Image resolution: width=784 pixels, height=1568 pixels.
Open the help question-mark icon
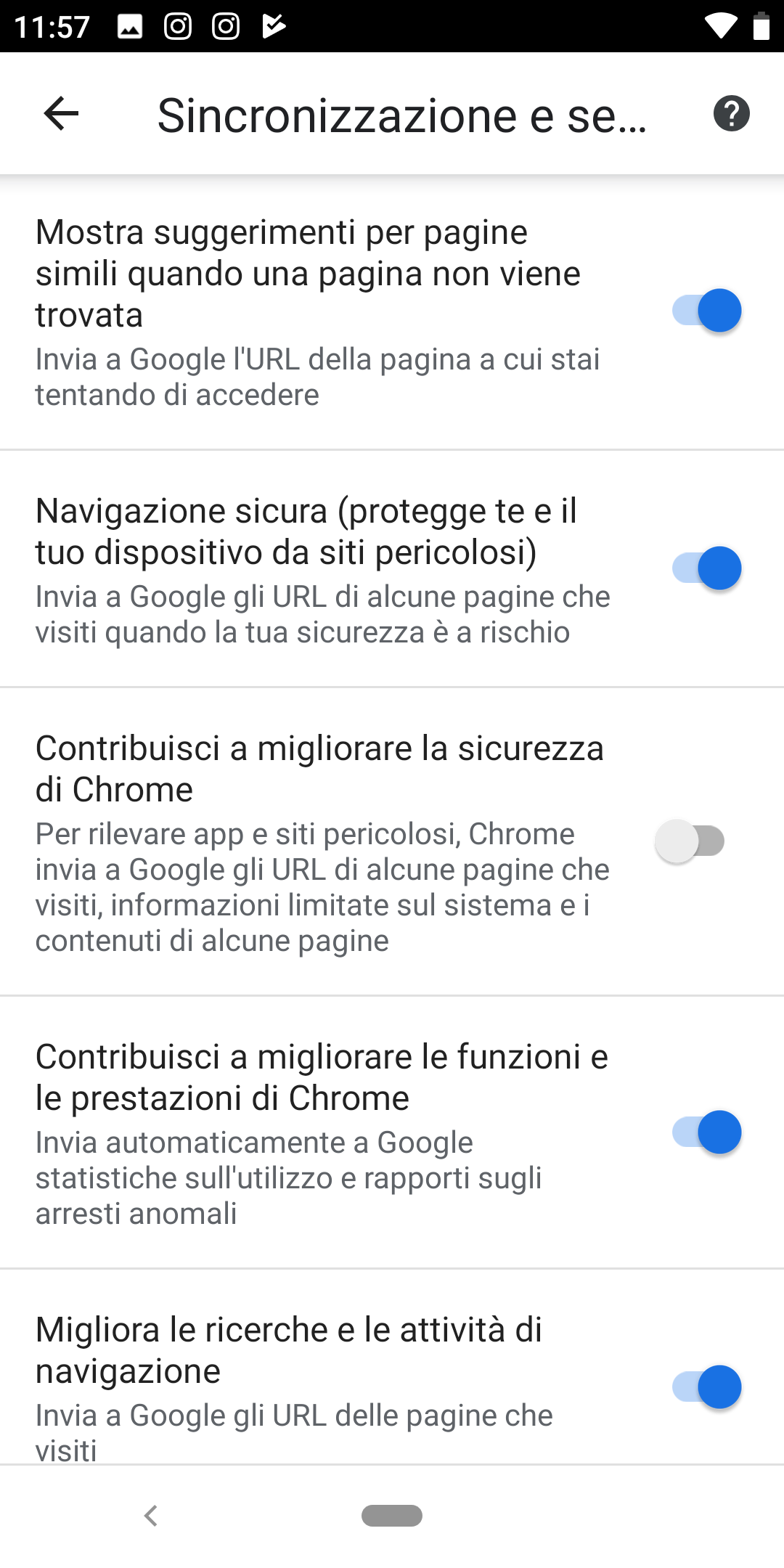(x=731, y=114)
